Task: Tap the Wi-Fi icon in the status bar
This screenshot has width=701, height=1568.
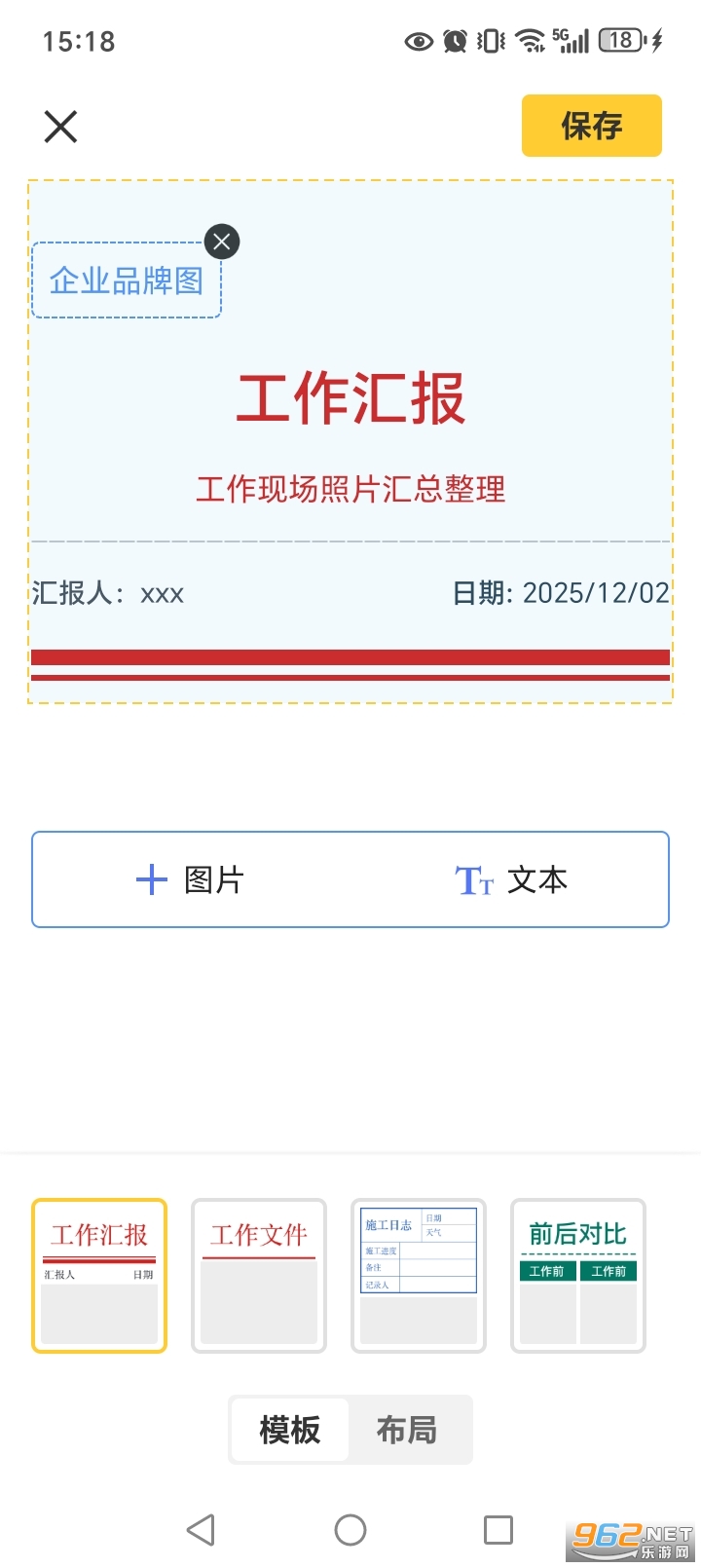Action: tap(529, 40)
